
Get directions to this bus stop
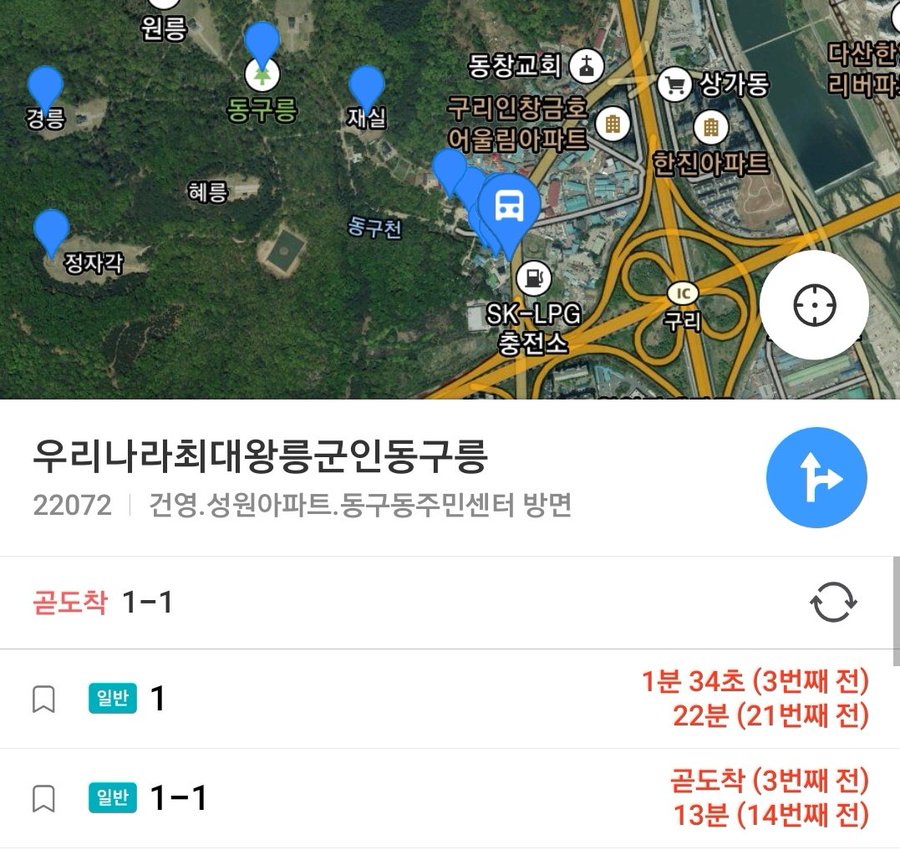(816, 478)
